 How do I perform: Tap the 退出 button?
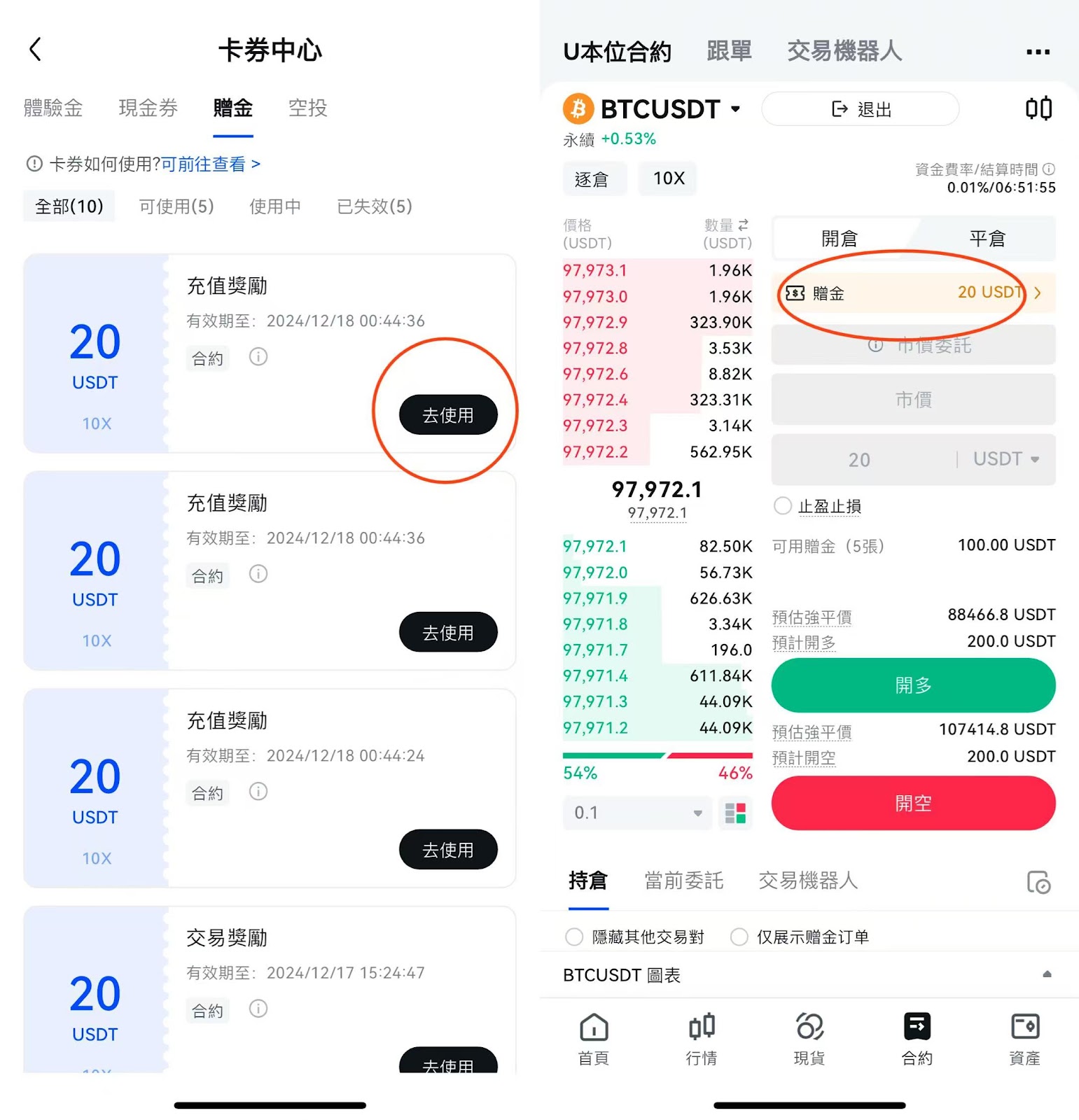pos(860,109)
